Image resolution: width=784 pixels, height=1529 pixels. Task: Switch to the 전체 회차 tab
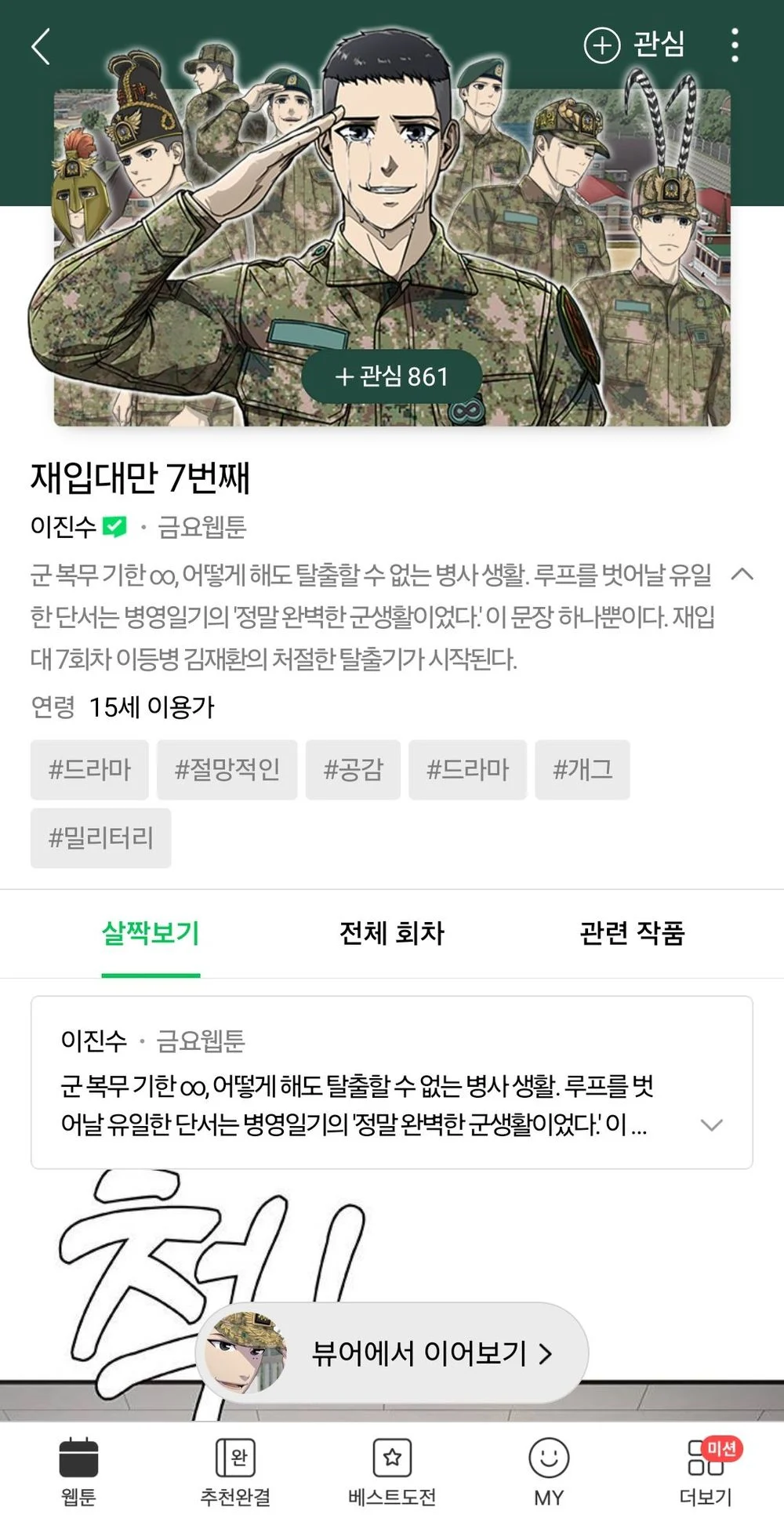point(391,933)
